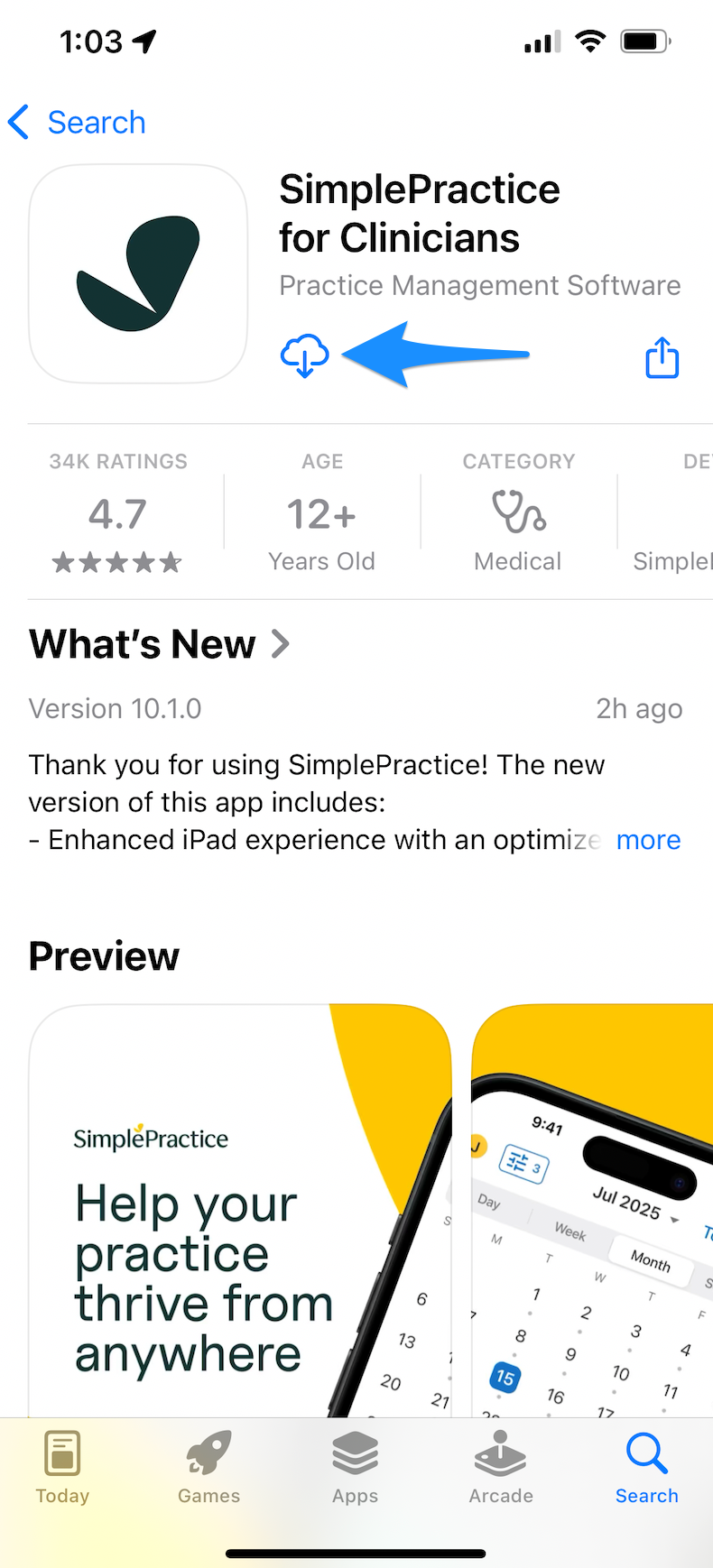Expand release notes with more
This screenshot has width=713, height=1568.
[648, 840]
